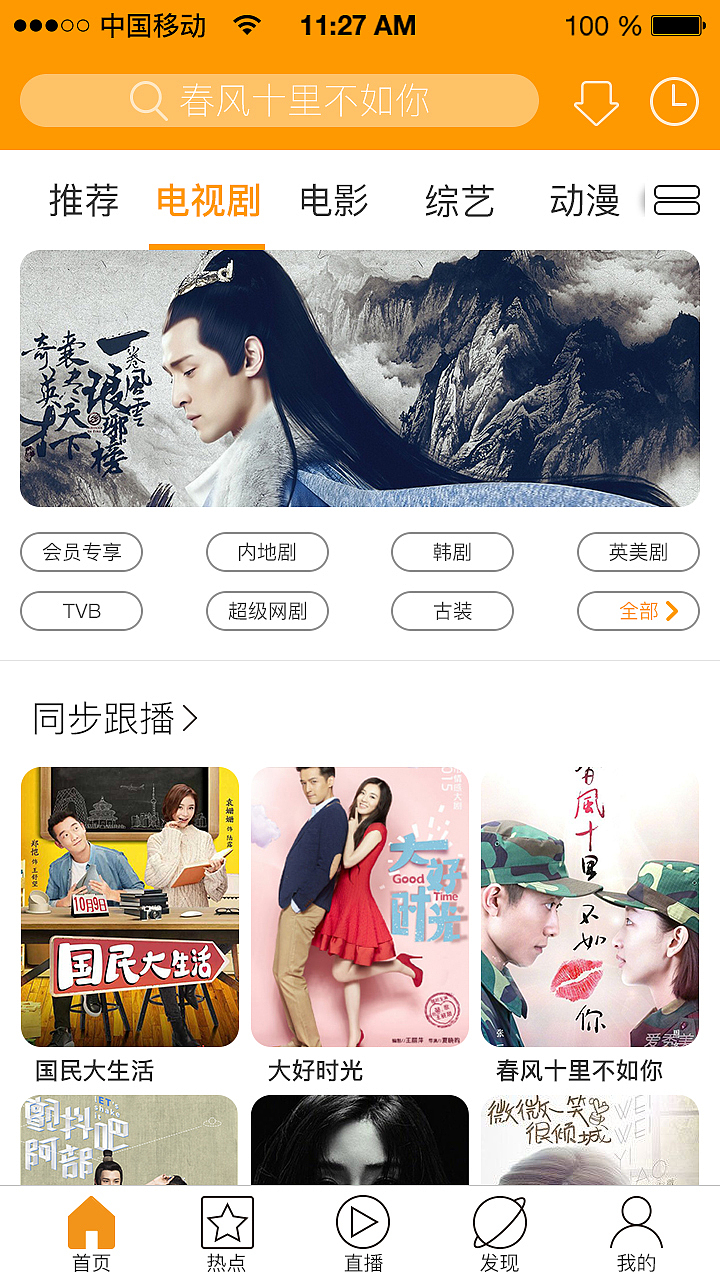Viewport: 720px width, 1280px height.
Task: Choose the 英美剧 chip
Action: 638,552
